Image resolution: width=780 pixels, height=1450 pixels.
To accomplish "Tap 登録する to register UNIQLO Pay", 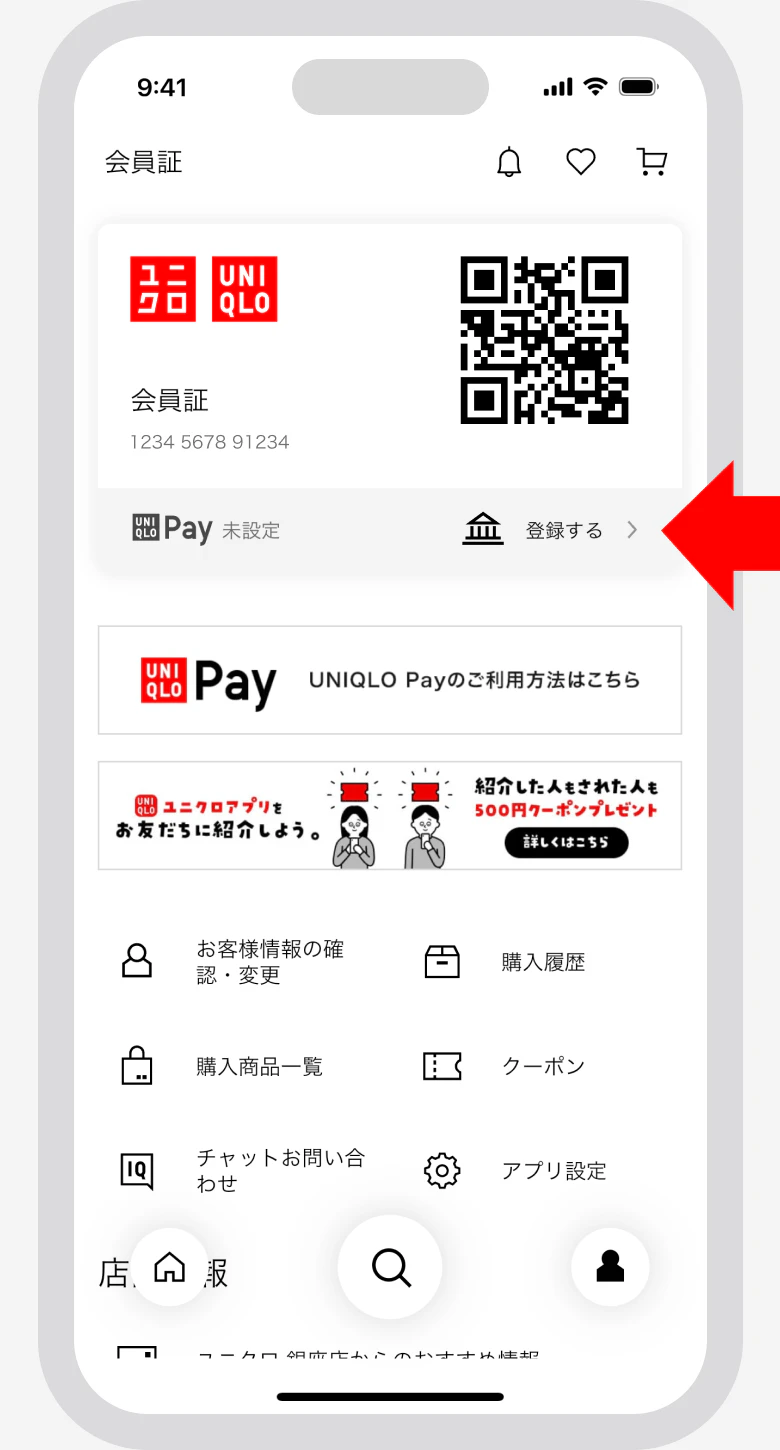I will 563,531.
